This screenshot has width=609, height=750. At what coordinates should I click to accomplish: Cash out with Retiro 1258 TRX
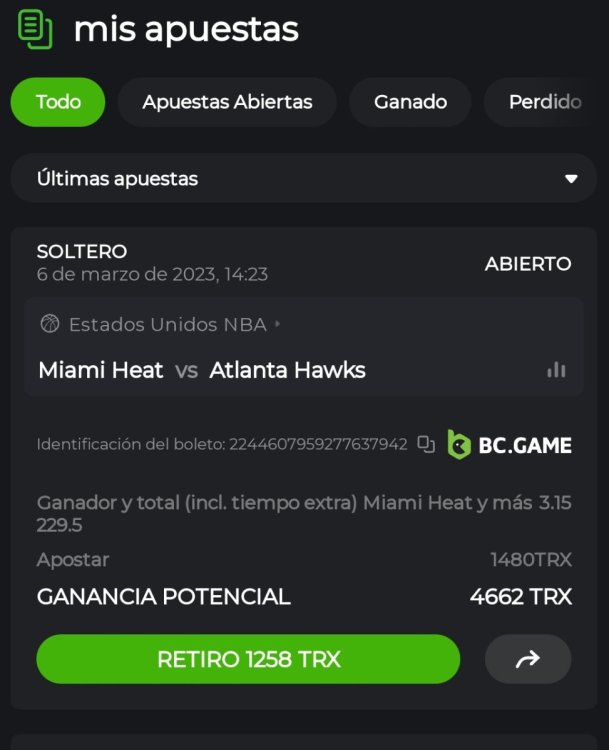click(248, 659)
